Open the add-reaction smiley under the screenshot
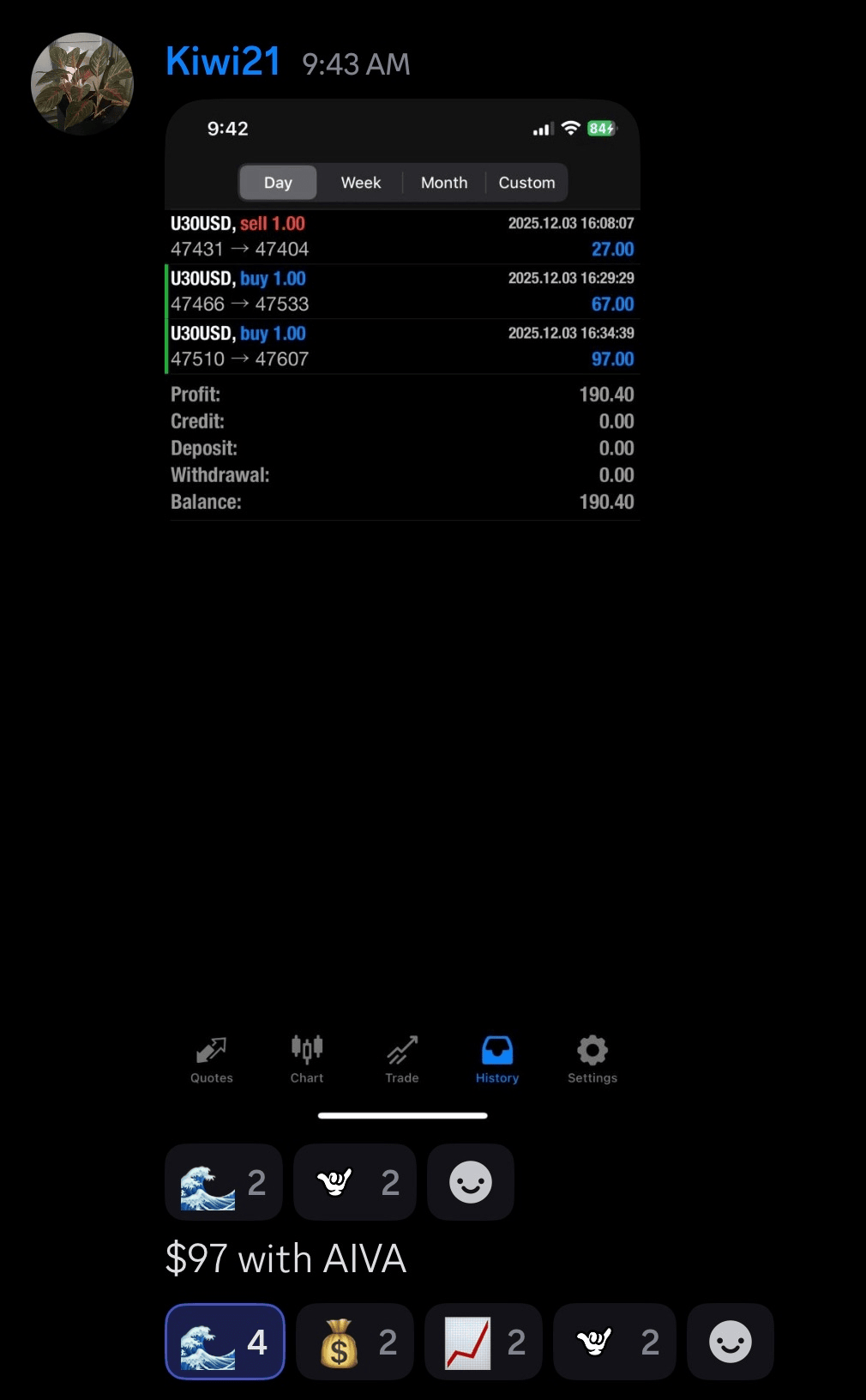This screenshot has width=866, height=1400. click(470, 1182)
